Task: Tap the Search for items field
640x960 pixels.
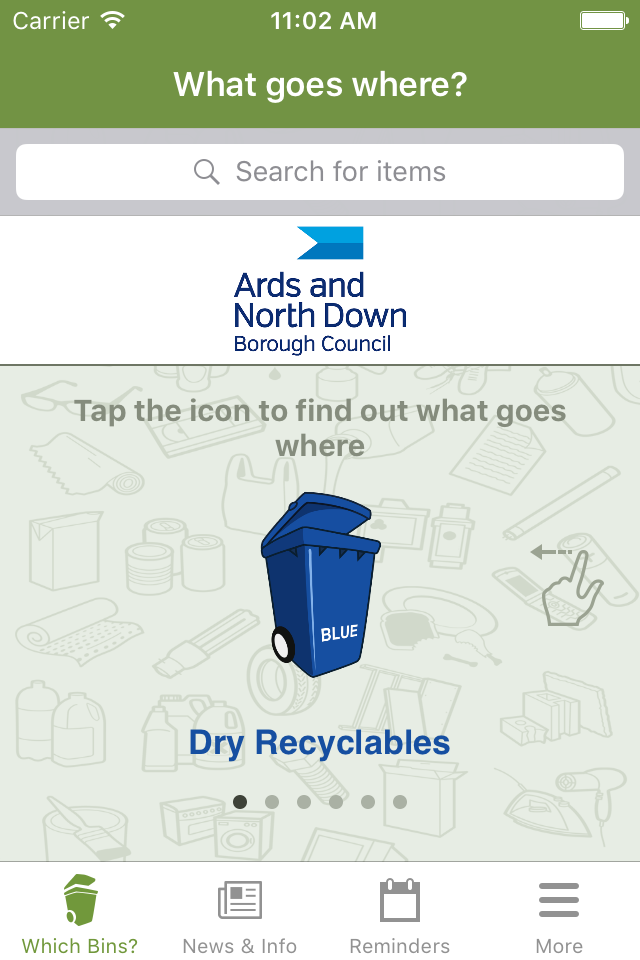Action: point(320,172)
